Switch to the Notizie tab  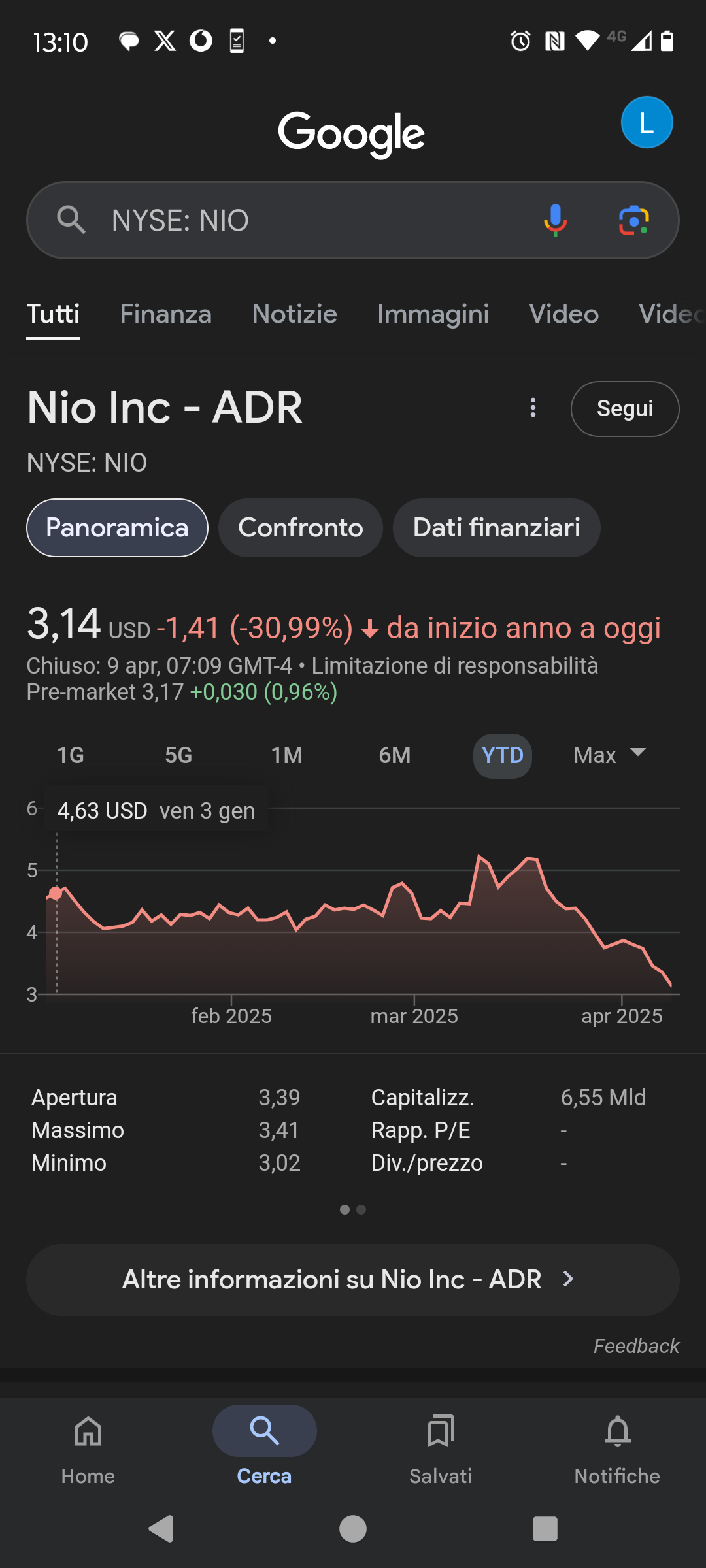tap(294, 314)
